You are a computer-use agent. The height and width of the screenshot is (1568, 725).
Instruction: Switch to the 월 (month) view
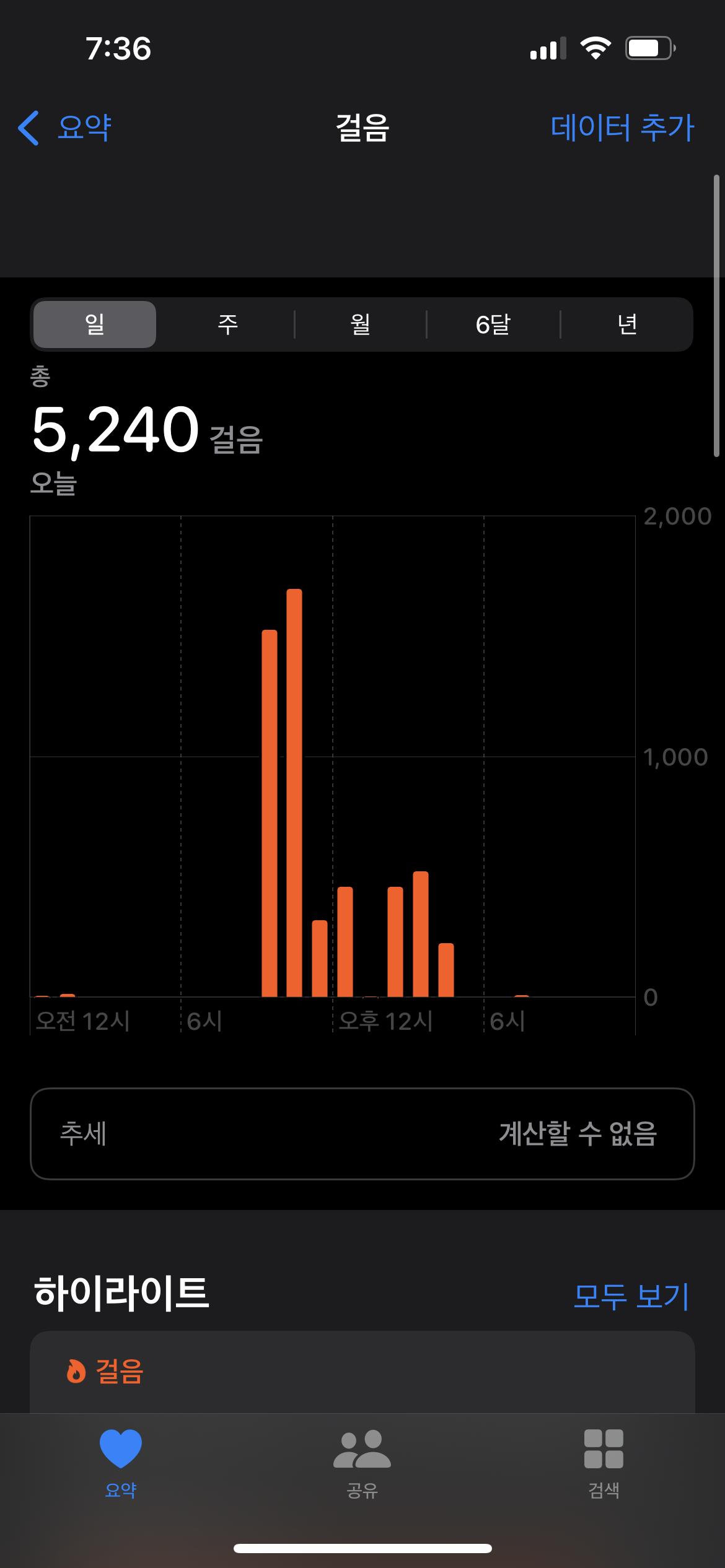360,324
